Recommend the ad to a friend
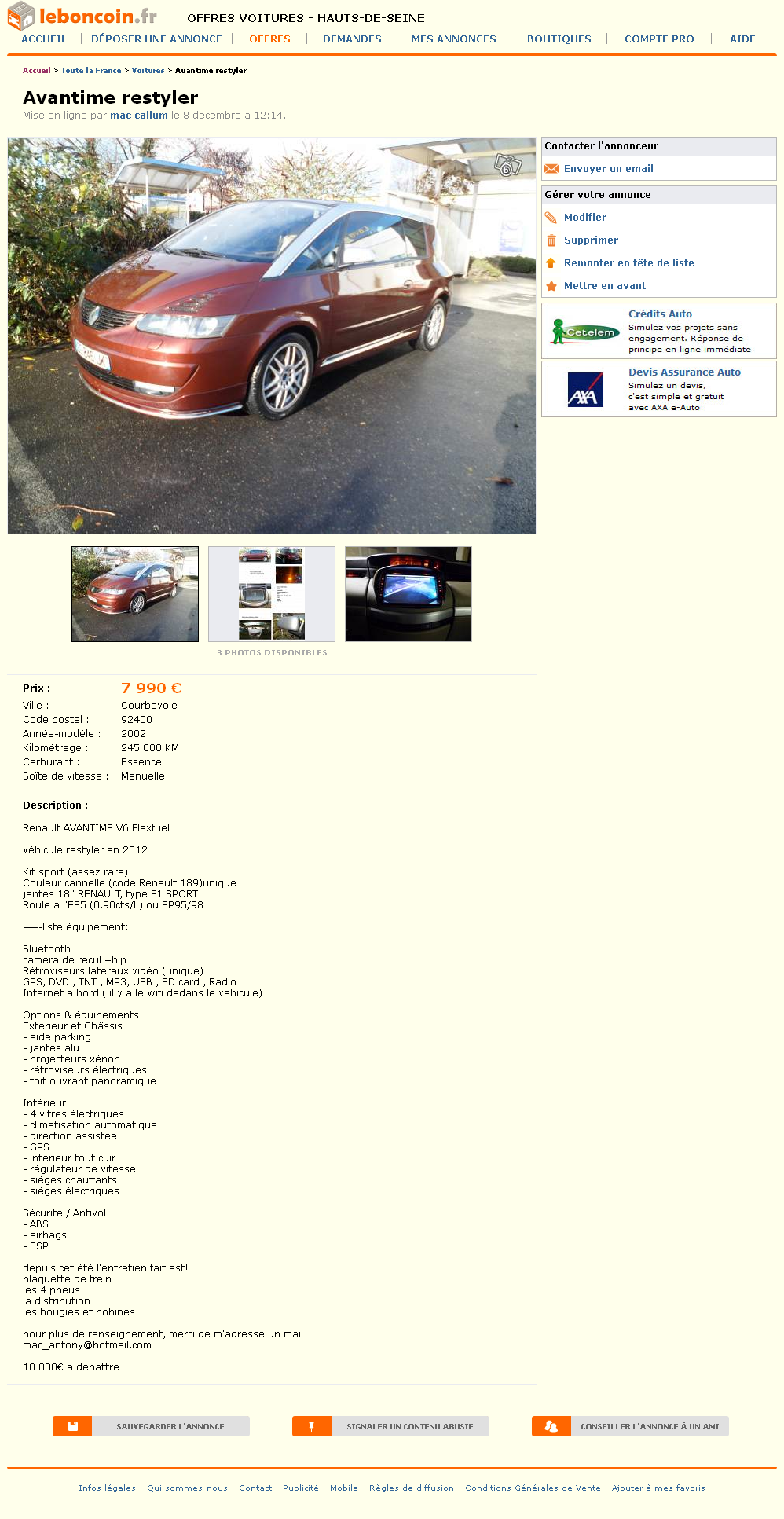This screenshot has height=1519, width=784. point(630,1426)
